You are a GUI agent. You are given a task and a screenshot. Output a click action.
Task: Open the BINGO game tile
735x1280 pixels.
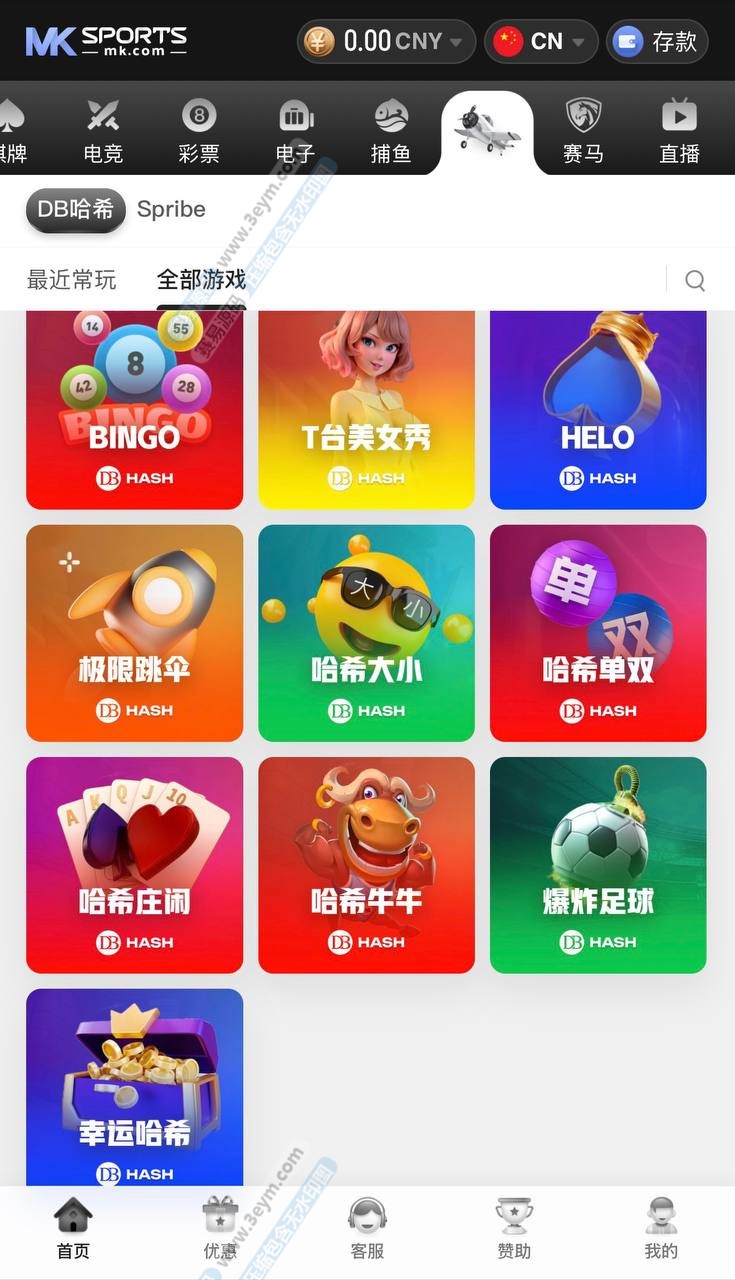pos(134,410)
